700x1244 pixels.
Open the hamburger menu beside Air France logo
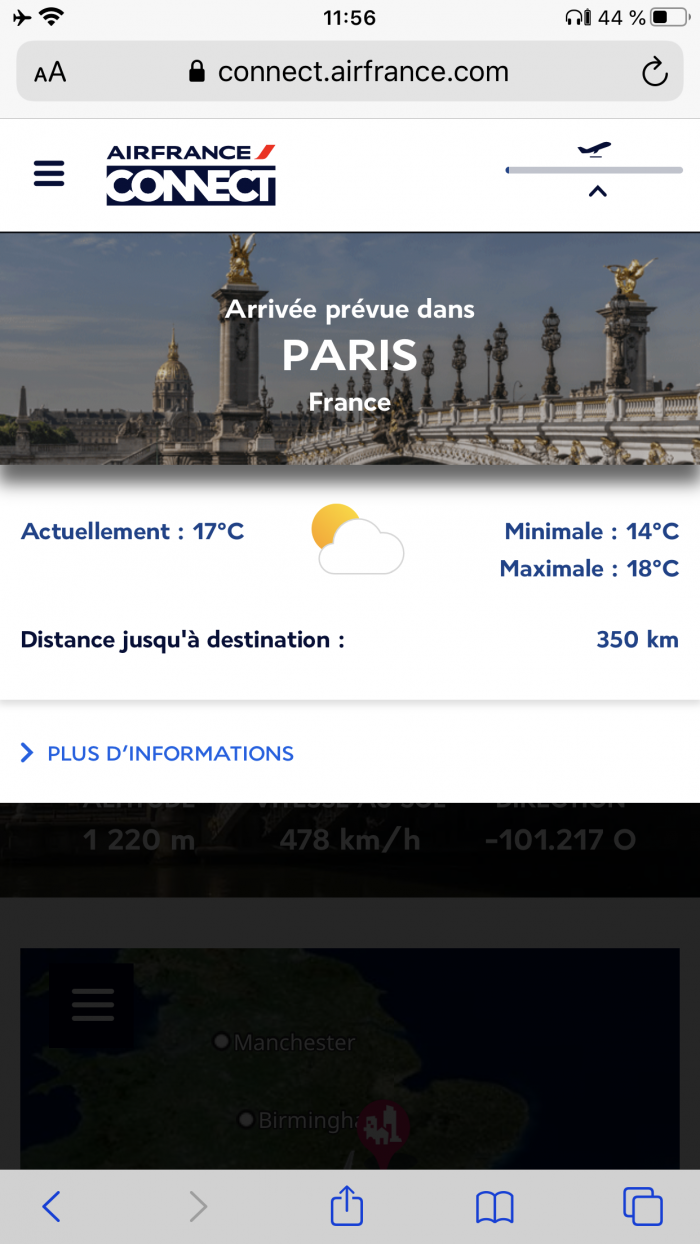pos(49,173)
